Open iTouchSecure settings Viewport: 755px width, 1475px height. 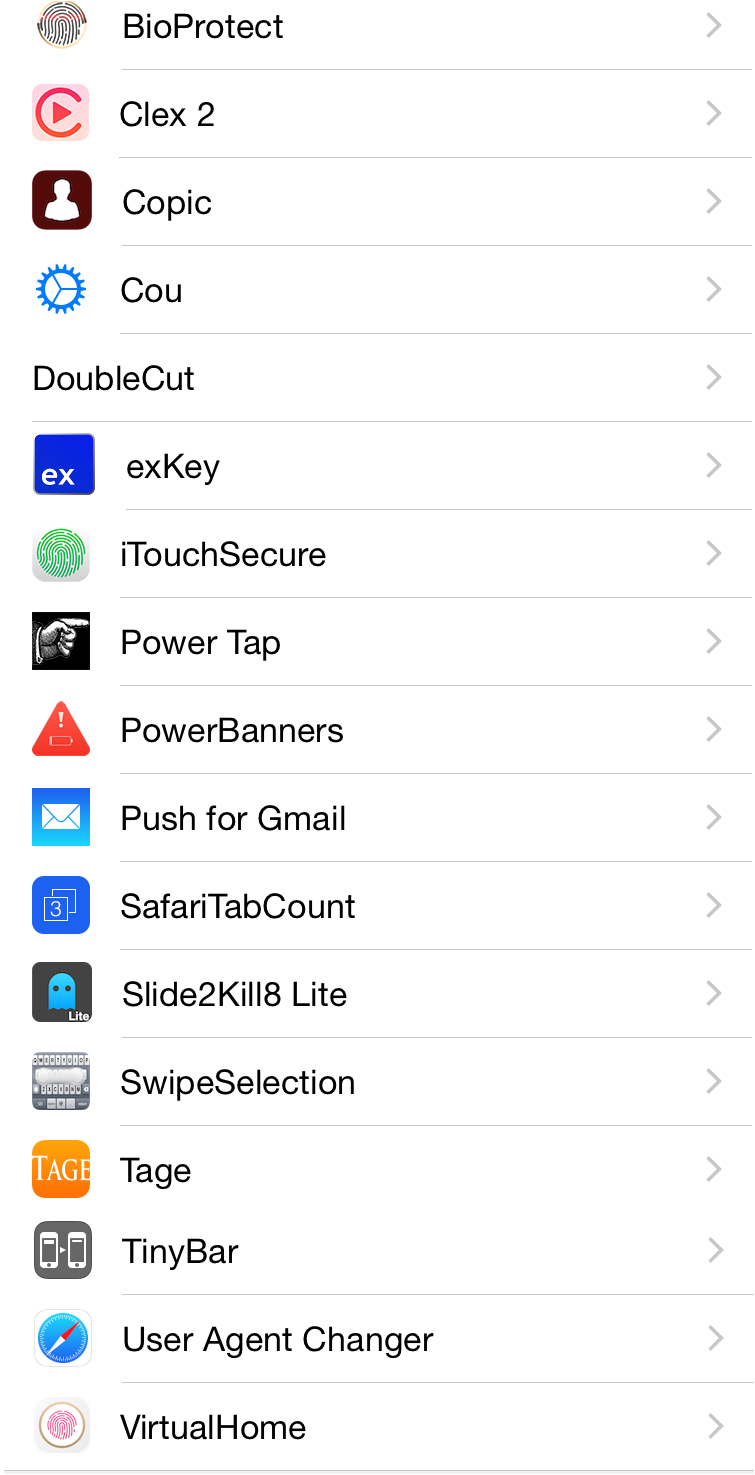377,554
